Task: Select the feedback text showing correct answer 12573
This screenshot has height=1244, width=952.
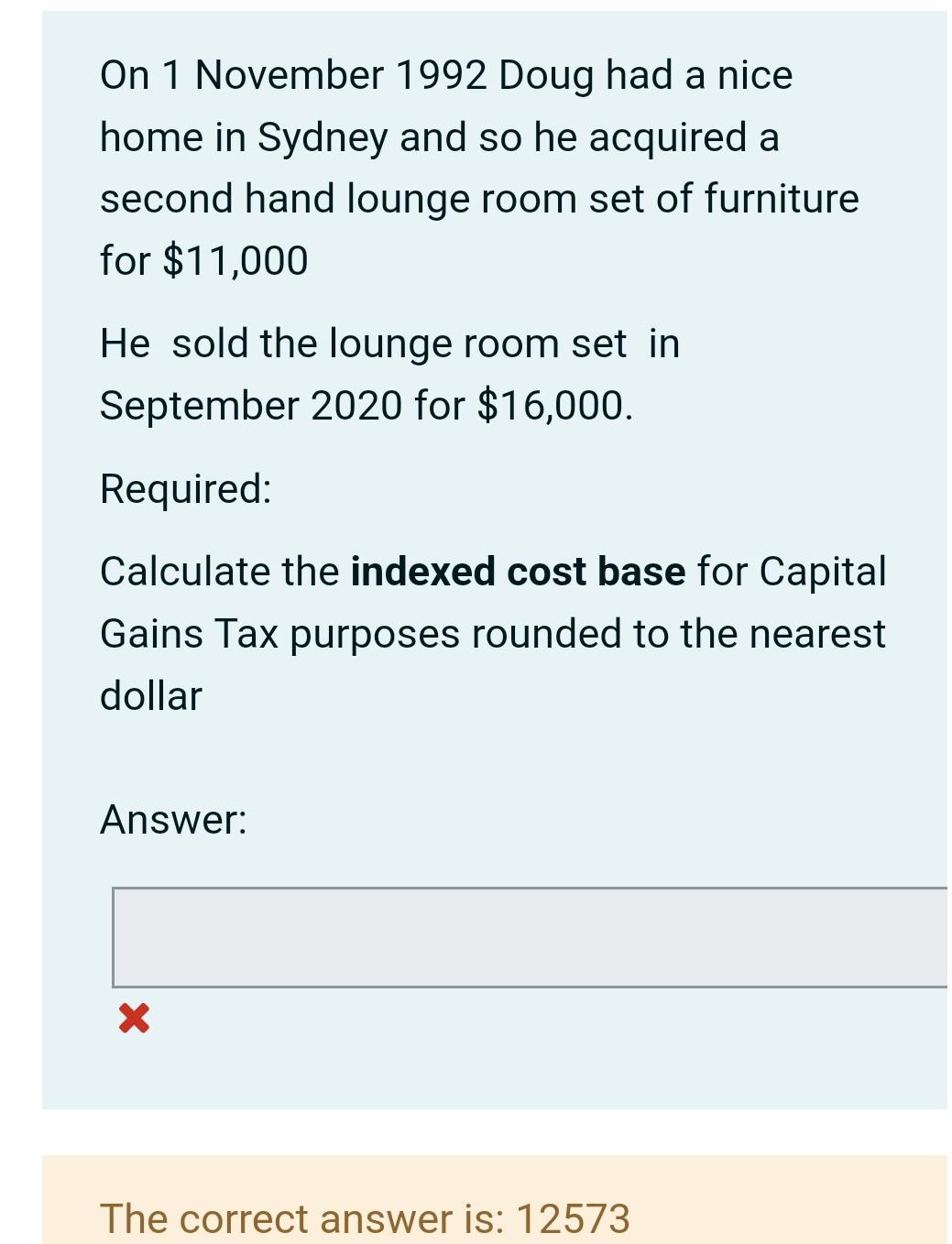Action: coord(367,1218)
